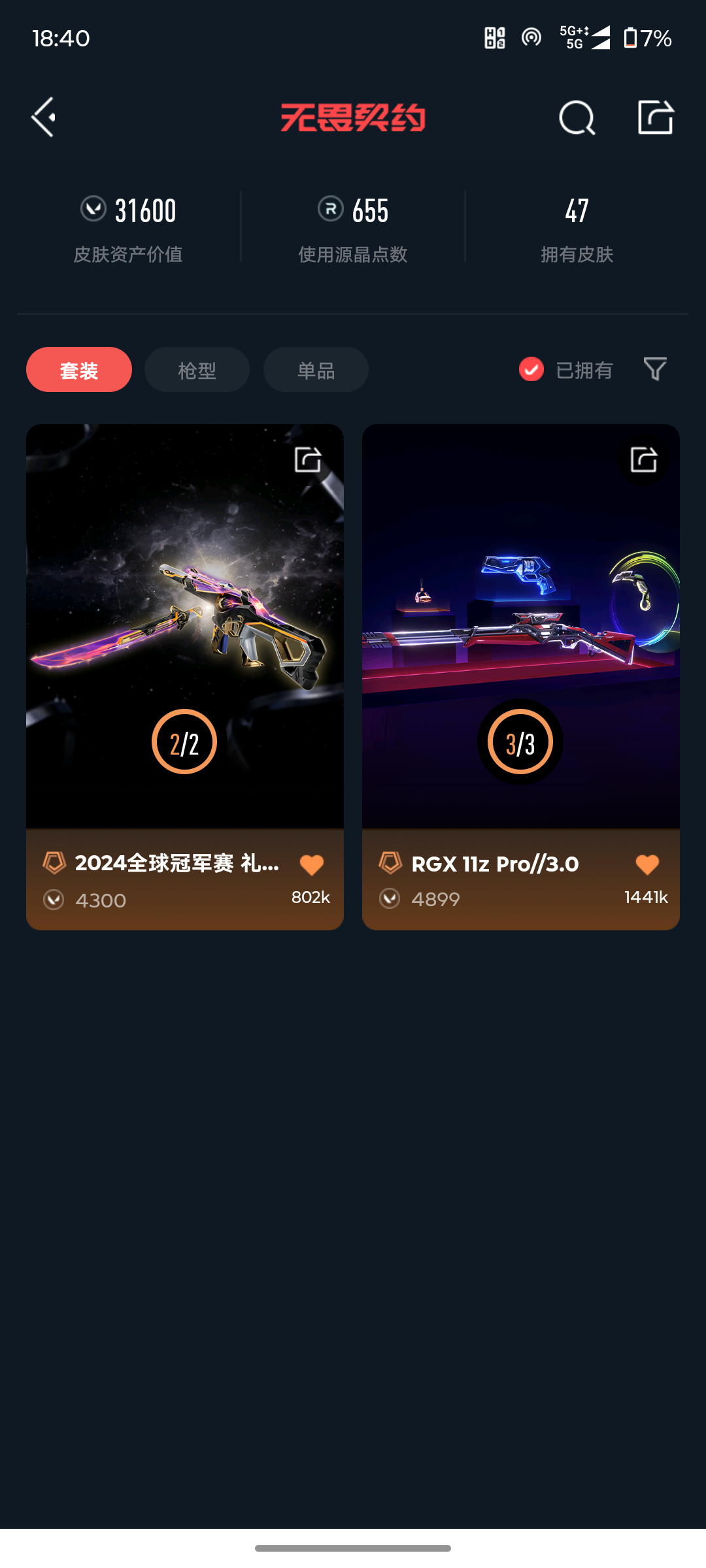Open the filter funnel options
The height and width of the screenshot is (1568, 706).
[x=655, y=369]
